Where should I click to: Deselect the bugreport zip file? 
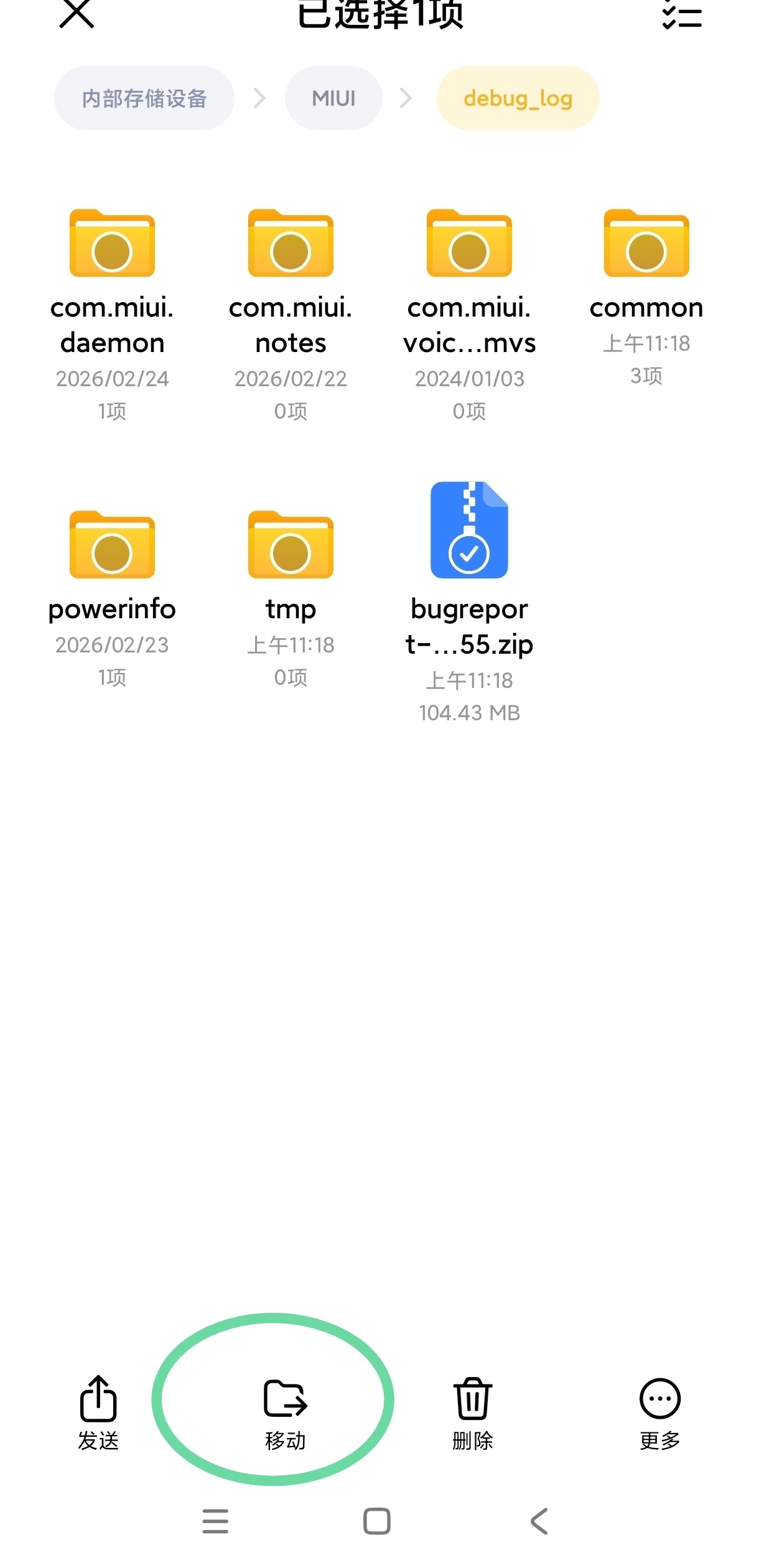(x=469, y=531)
